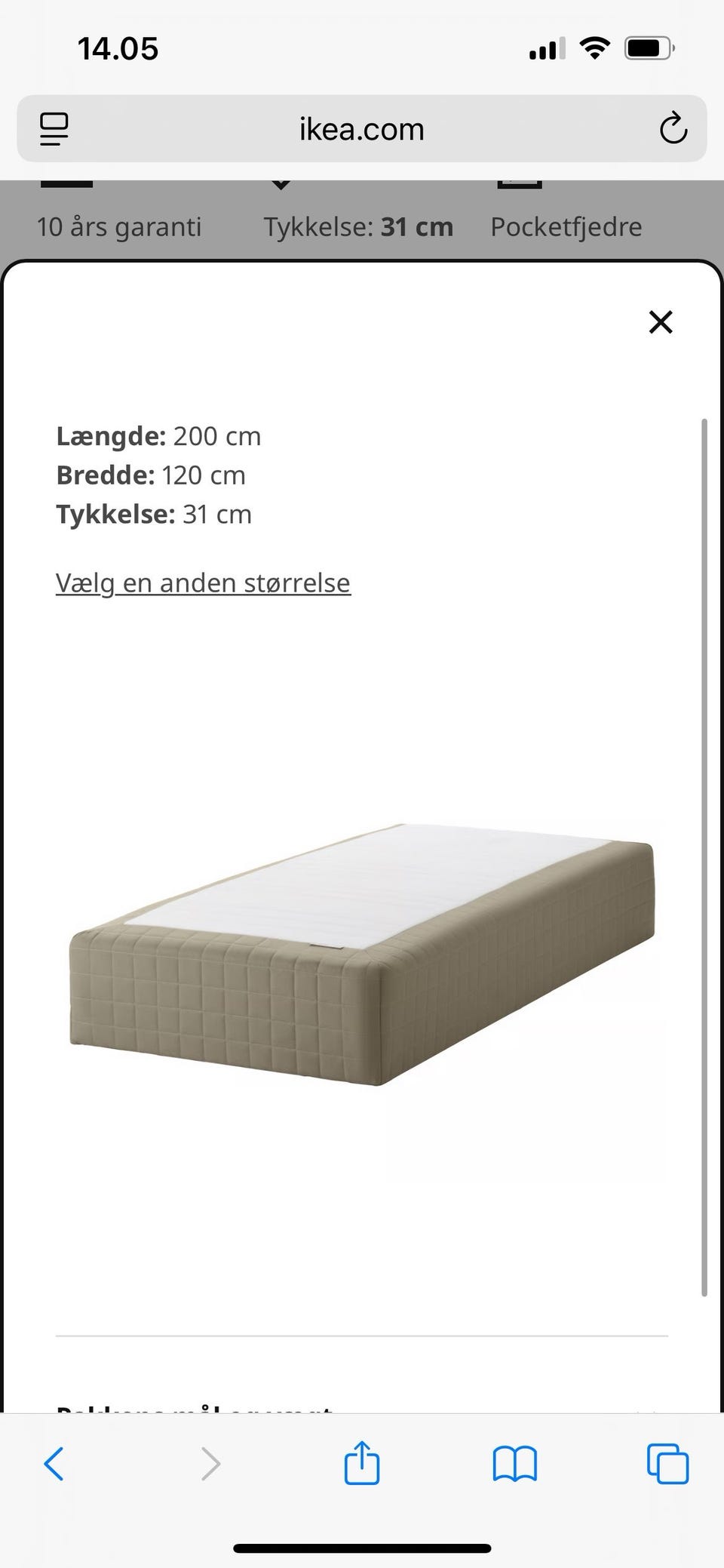This screenshot has height=1568, width=724.
Task: Close the size details overlay
Action: (x=661, y=322)
